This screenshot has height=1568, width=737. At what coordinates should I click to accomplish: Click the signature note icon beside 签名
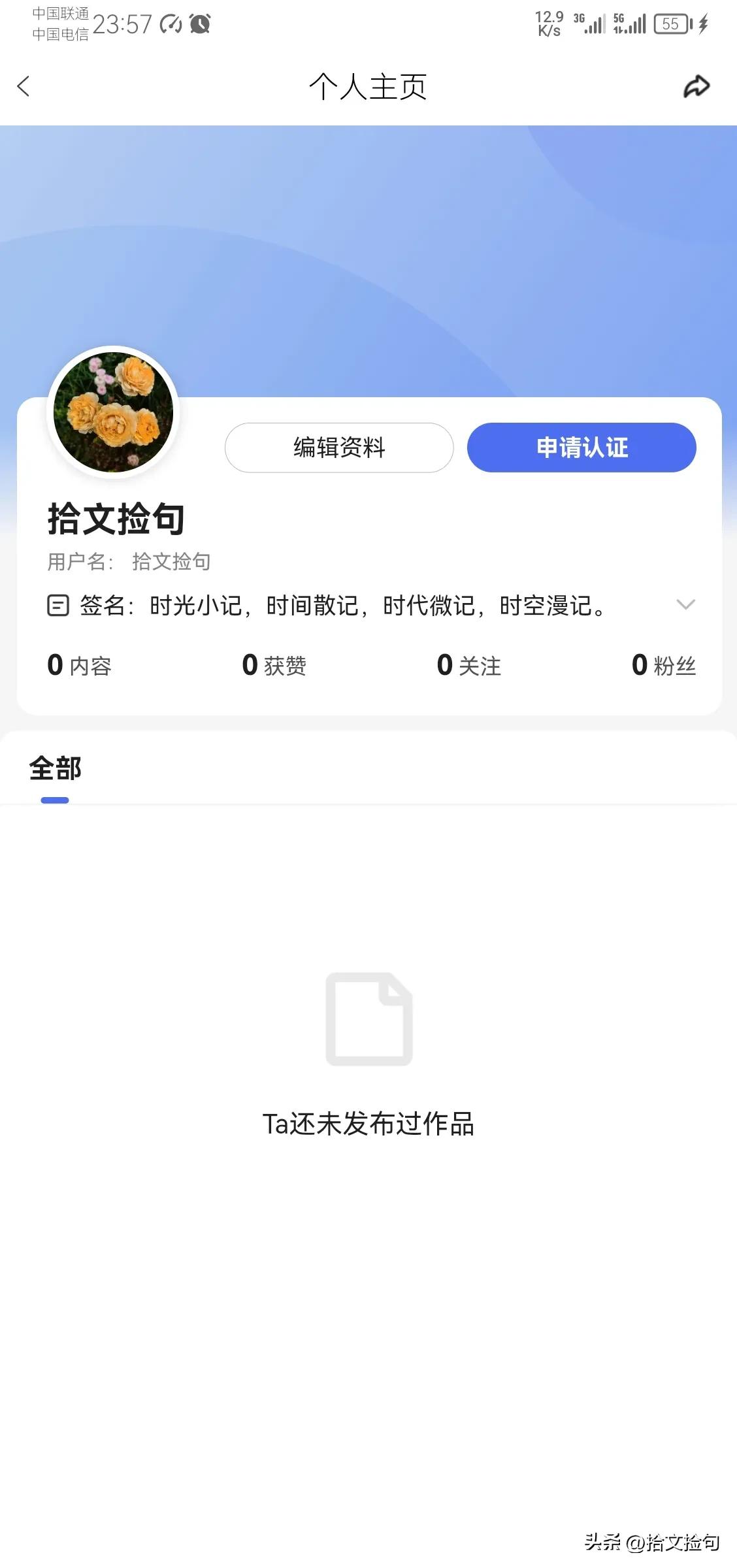[x=58, y=605]
